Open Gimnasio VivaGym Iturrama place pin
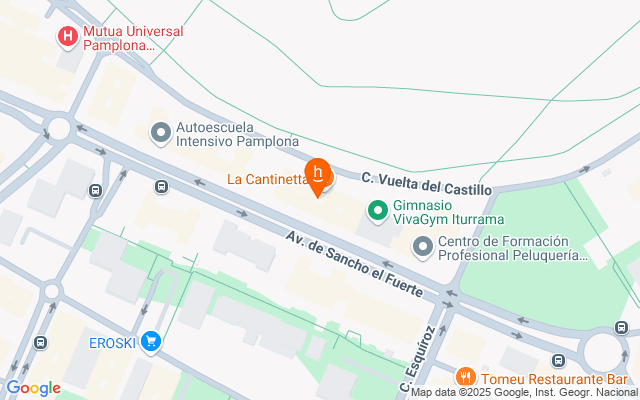Viewport: 640px width, 400px height. [377, 211]
